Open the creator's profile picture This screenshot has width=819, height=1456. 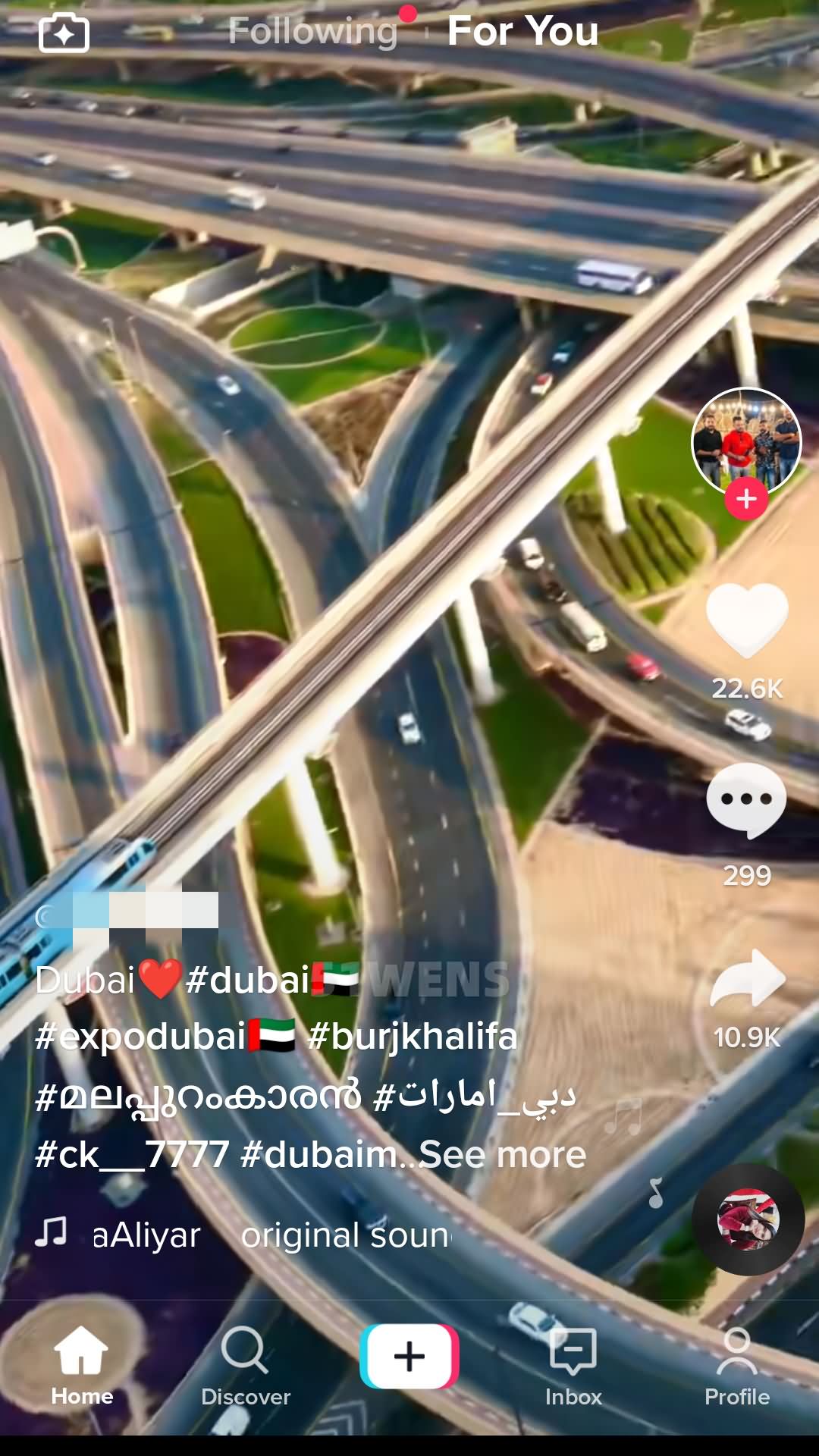pyautogui.click(x=746, y=440)
